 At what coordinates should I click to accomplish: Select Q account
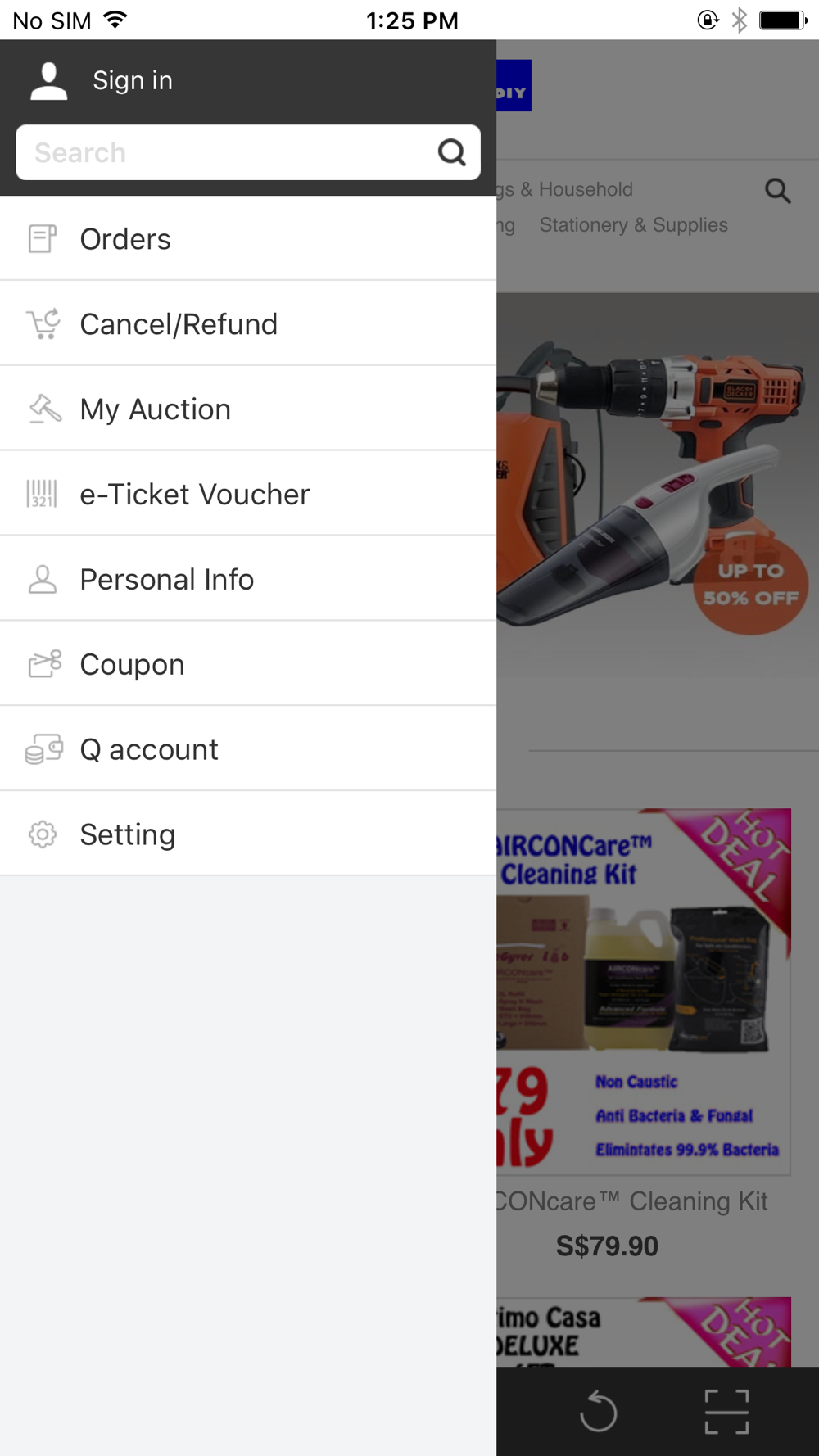pos(248,750)
